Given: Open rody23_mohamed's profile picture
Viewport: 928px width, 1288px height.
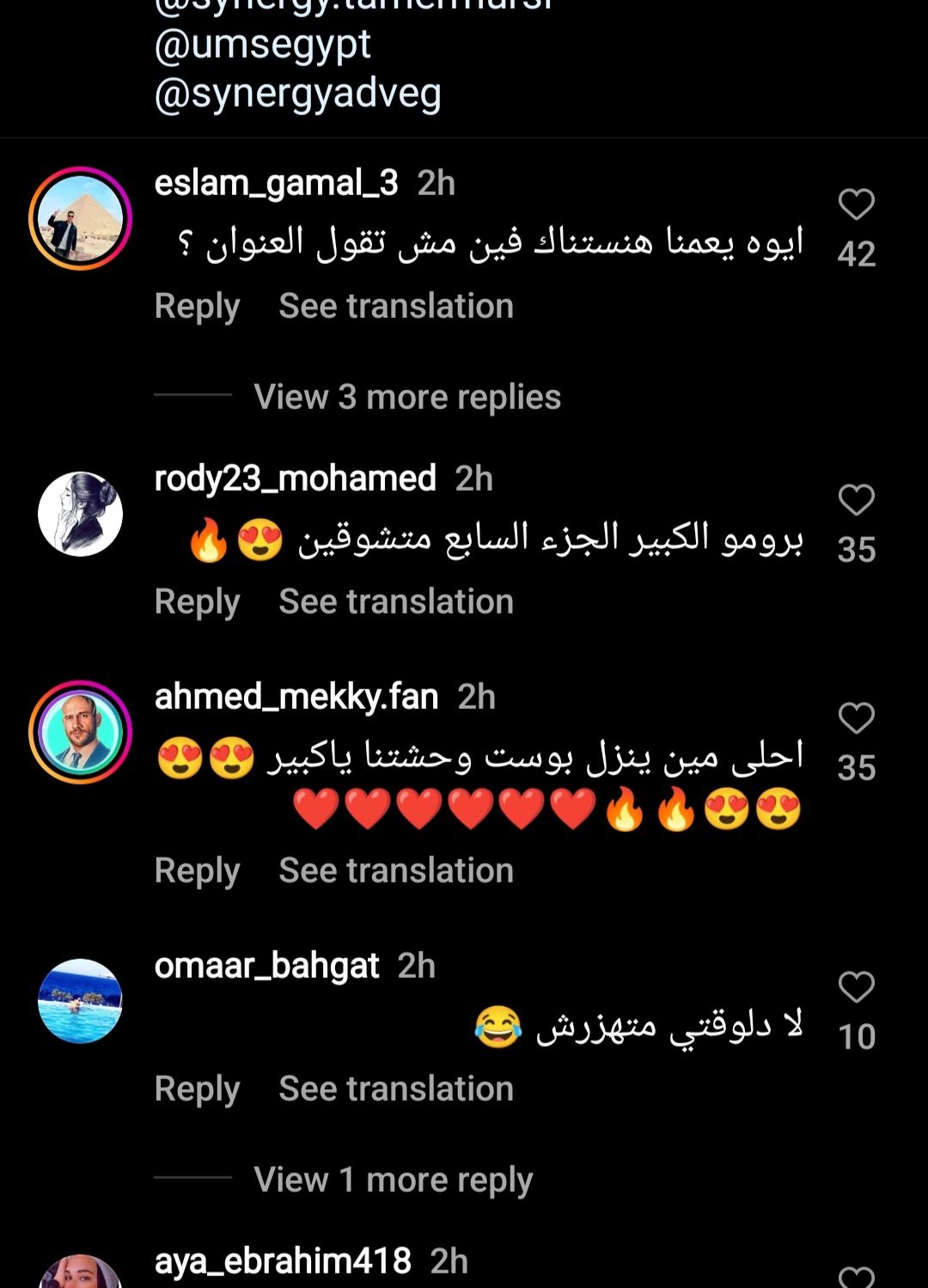Looking at the screenshot, I should point(80,514).
